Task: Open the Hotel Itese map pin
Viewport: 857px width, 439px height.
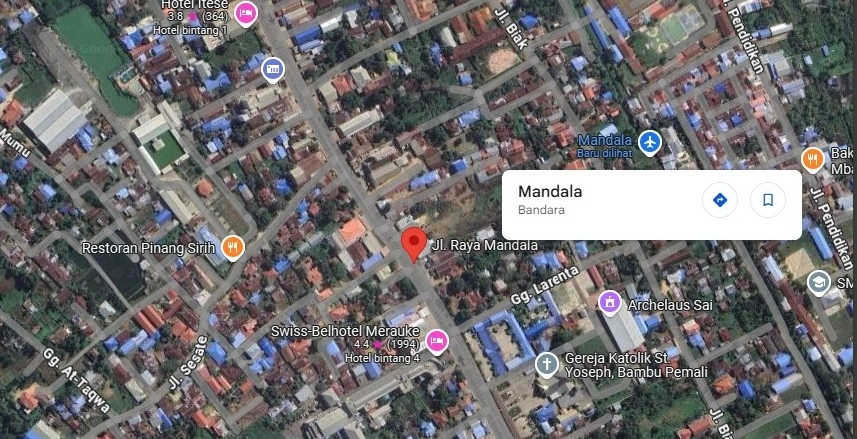Action: (x=246, y=14)
